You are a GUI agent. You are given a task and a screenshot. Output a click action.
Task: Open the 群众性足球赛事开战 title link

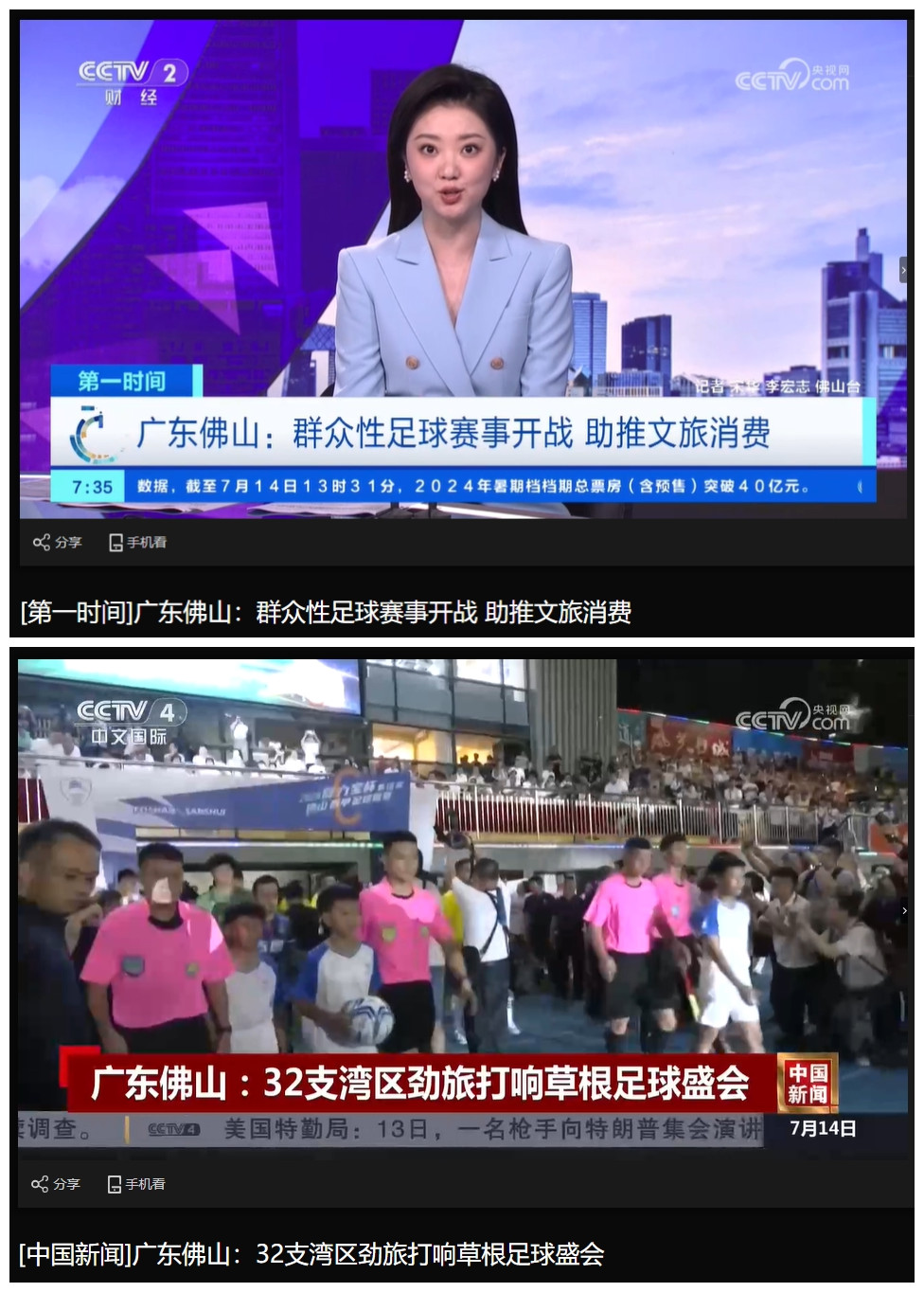click(x=326, y=613)
